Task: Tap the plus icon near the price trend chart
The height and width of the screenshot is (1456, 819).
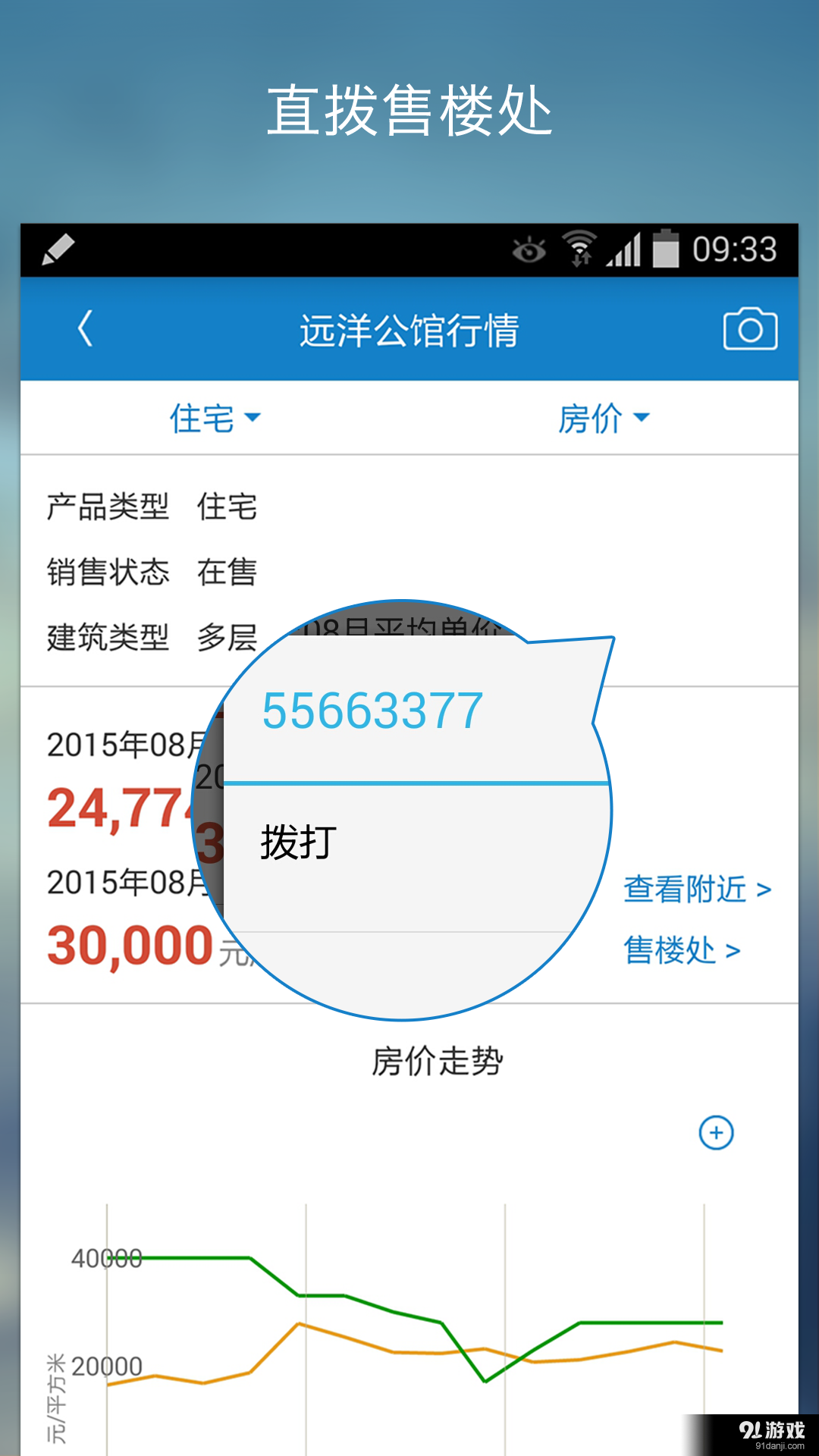Action: tap(715, 1131)
